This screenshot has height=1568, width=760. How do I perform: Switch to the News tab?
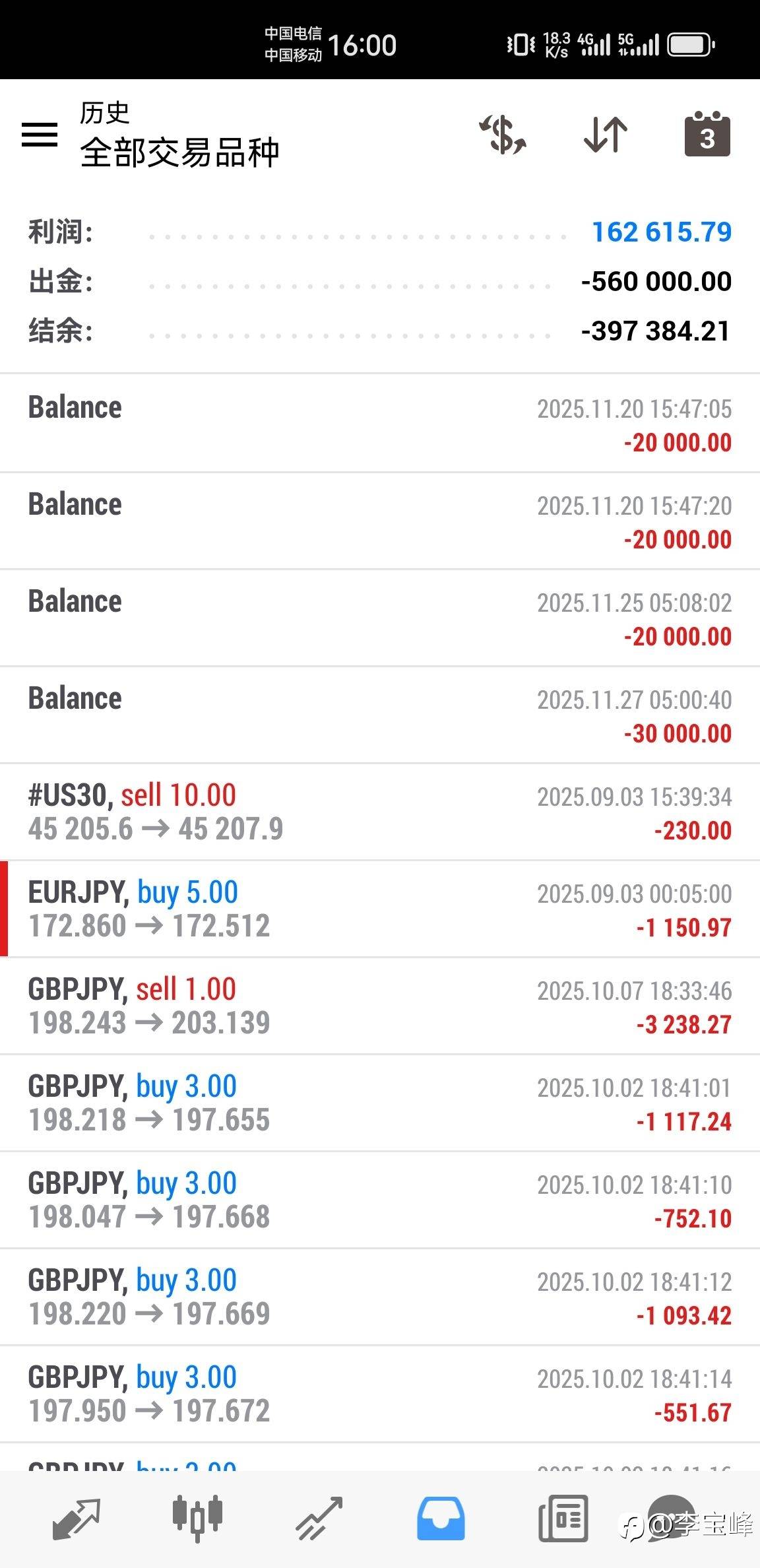click(563, 1519)
